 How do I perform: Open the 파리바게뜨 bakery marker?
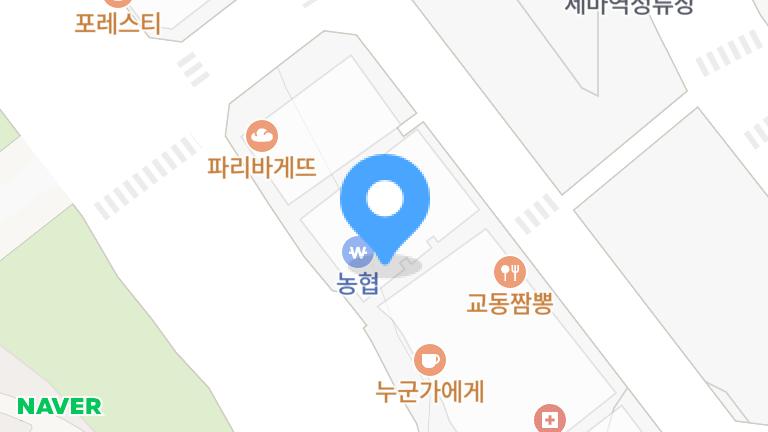262,135
